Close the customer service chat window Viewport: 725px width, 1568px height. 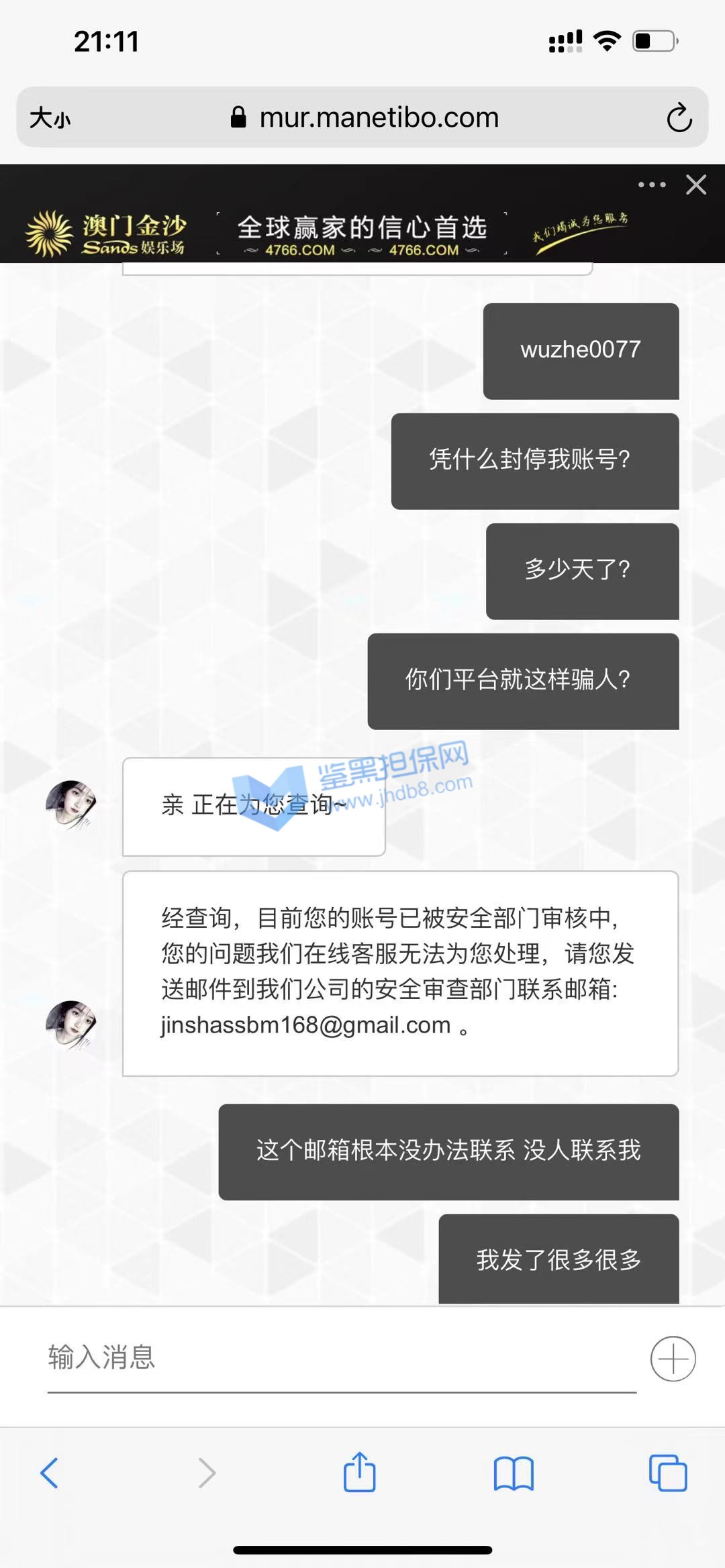point(696,185)
